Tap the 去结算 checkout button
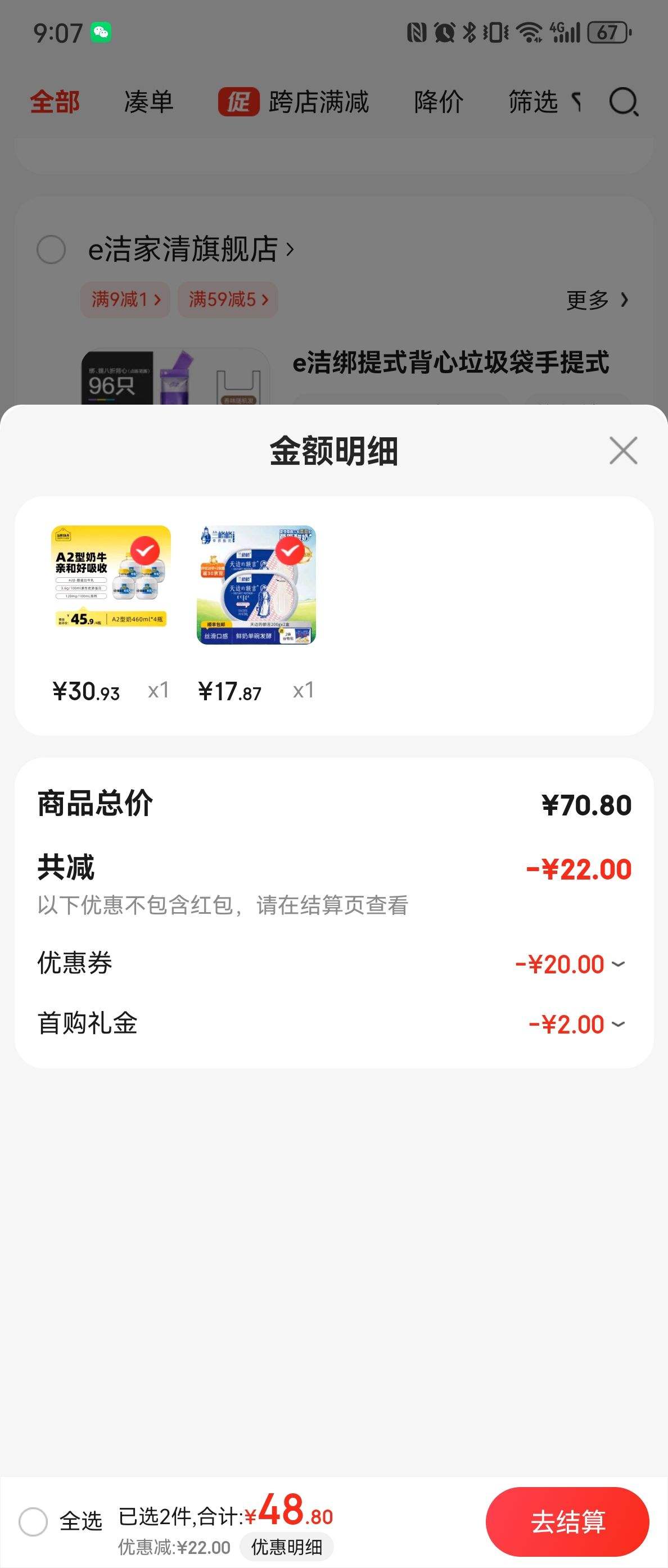 (567, 1521)
